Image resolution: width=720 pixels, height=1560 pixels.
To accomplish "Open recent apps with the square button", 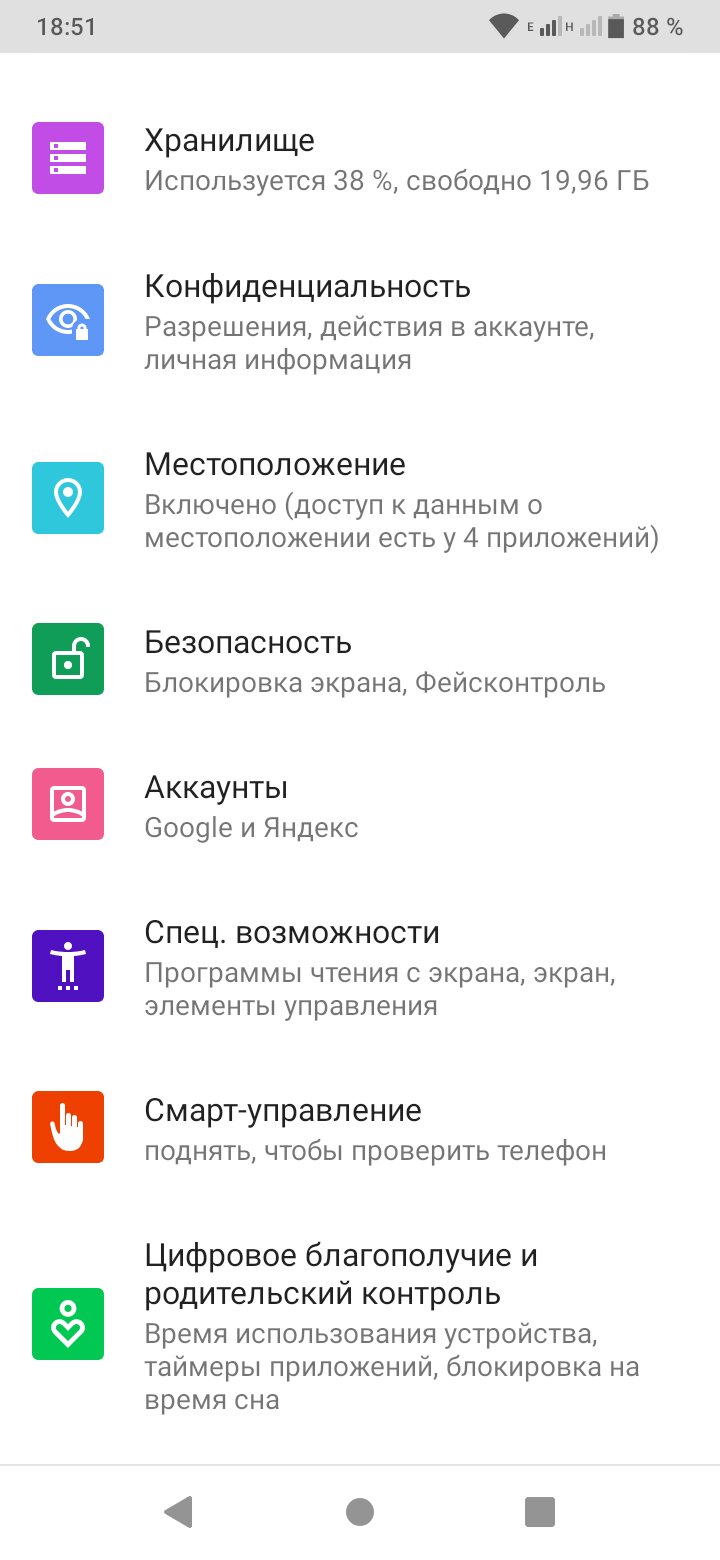I will coord(540,1512).
